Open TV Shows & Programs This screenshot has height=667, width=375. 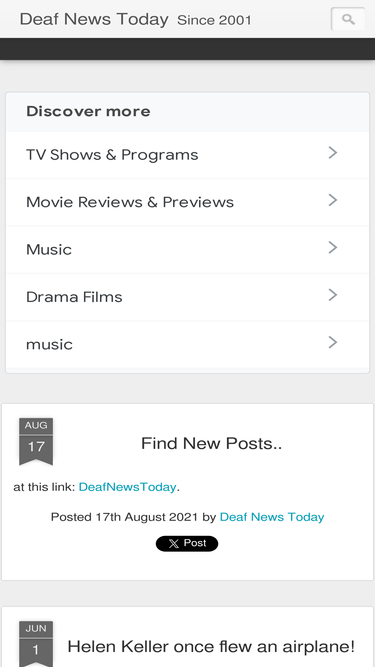[188, 155]
